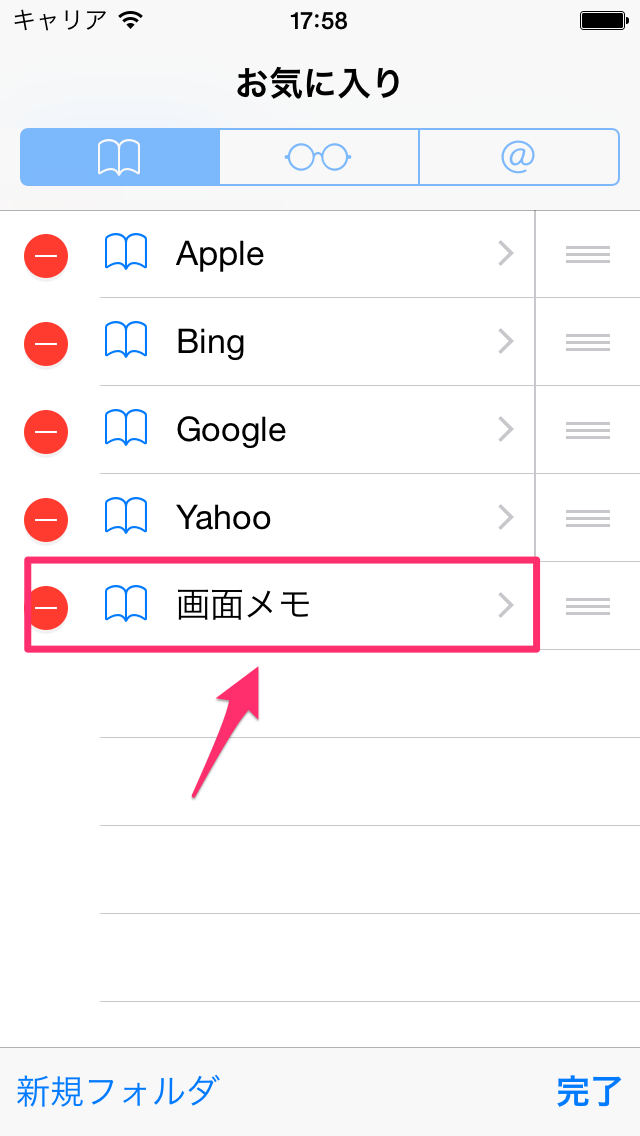Finish editing with 完了
Image resolution: width=640 pixels, height=1136 pixels.
point(589,1090)
